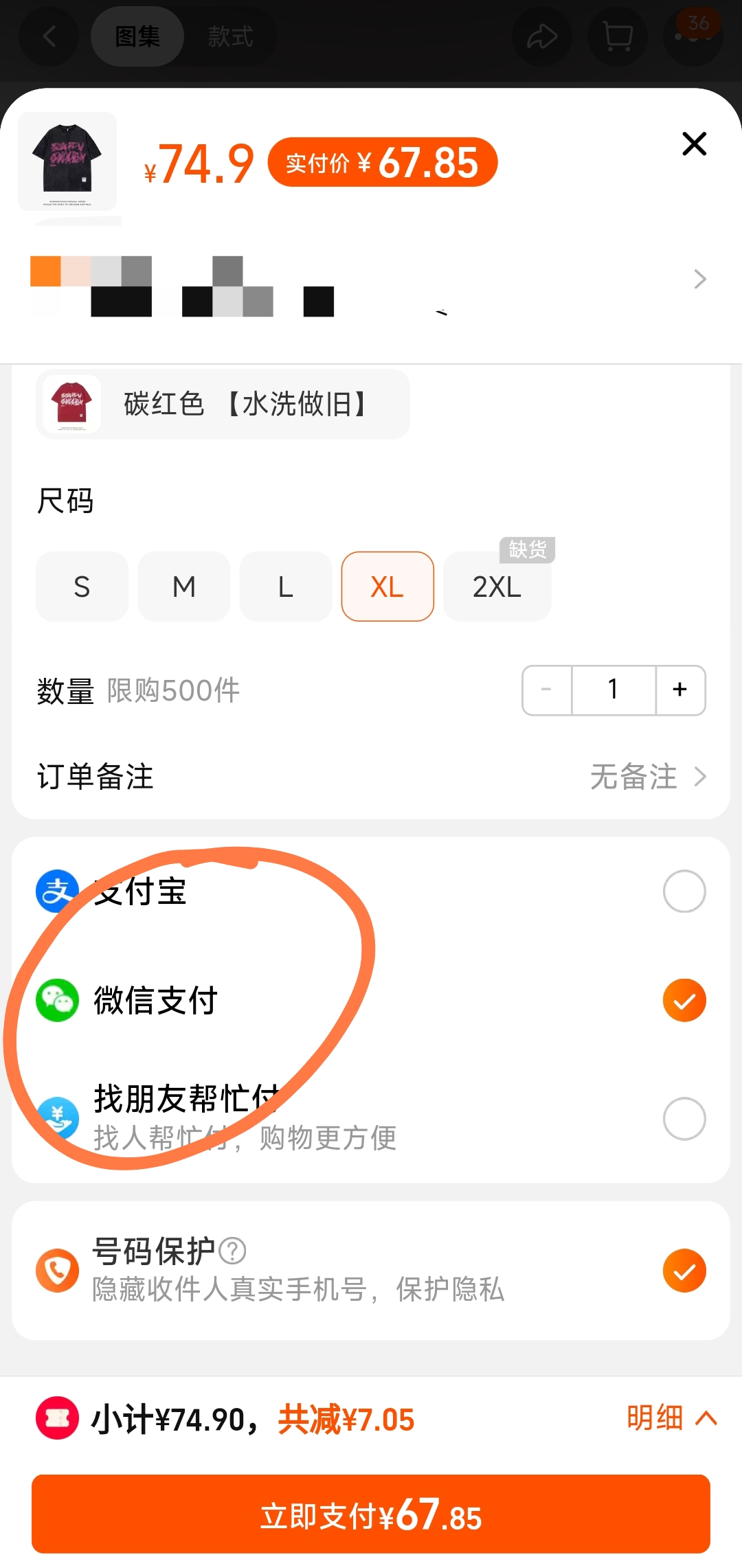Open the share icon at top

(542, 37)
